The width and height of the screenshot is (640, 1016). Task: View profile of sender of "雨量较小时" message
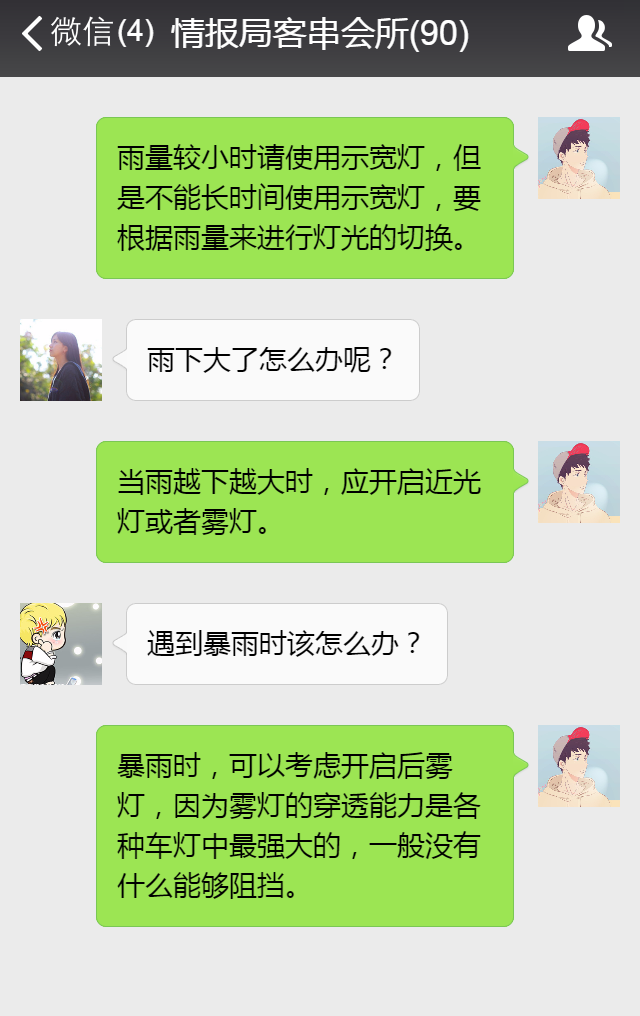pos(578,158)
